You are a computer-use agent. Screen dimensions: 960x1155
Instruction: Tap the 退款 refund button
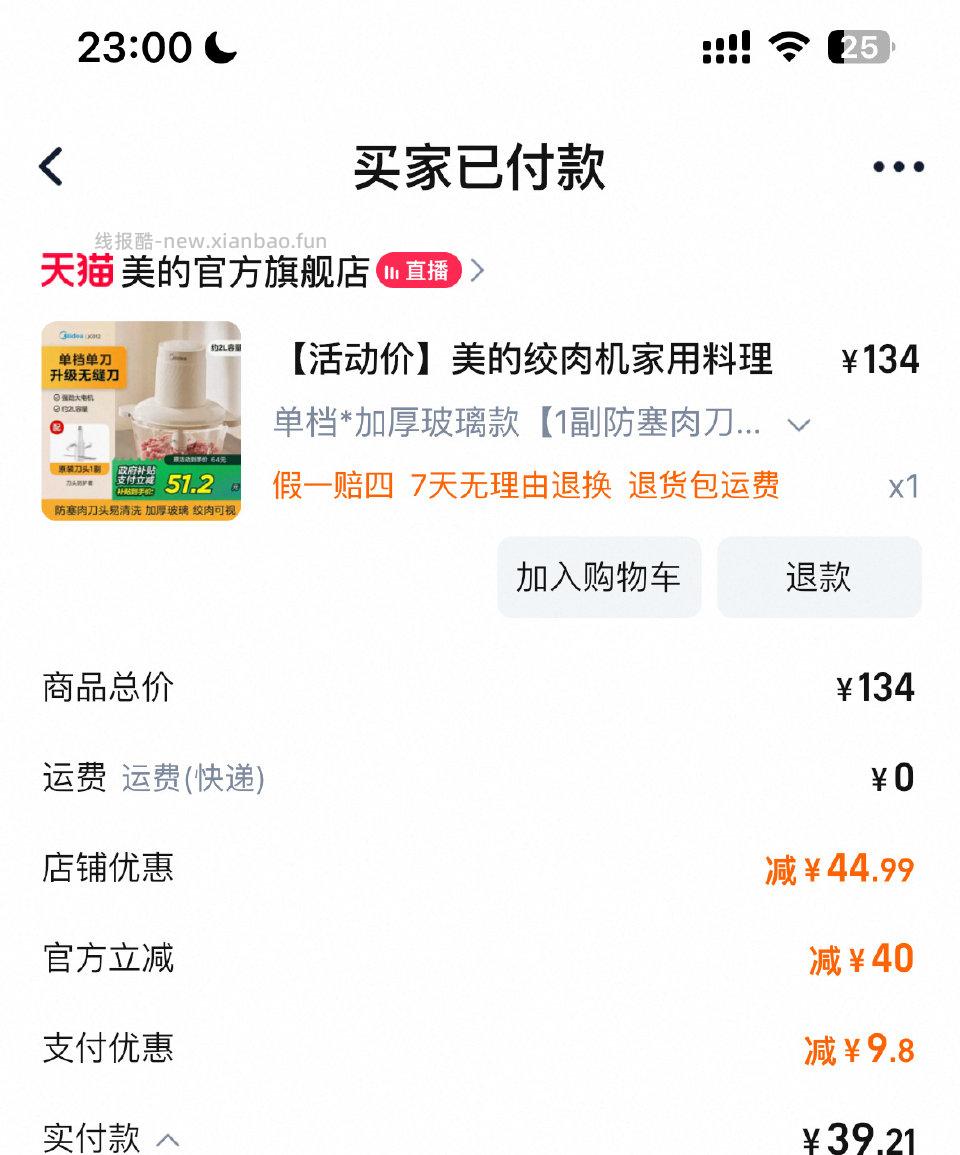click(819, 576)
